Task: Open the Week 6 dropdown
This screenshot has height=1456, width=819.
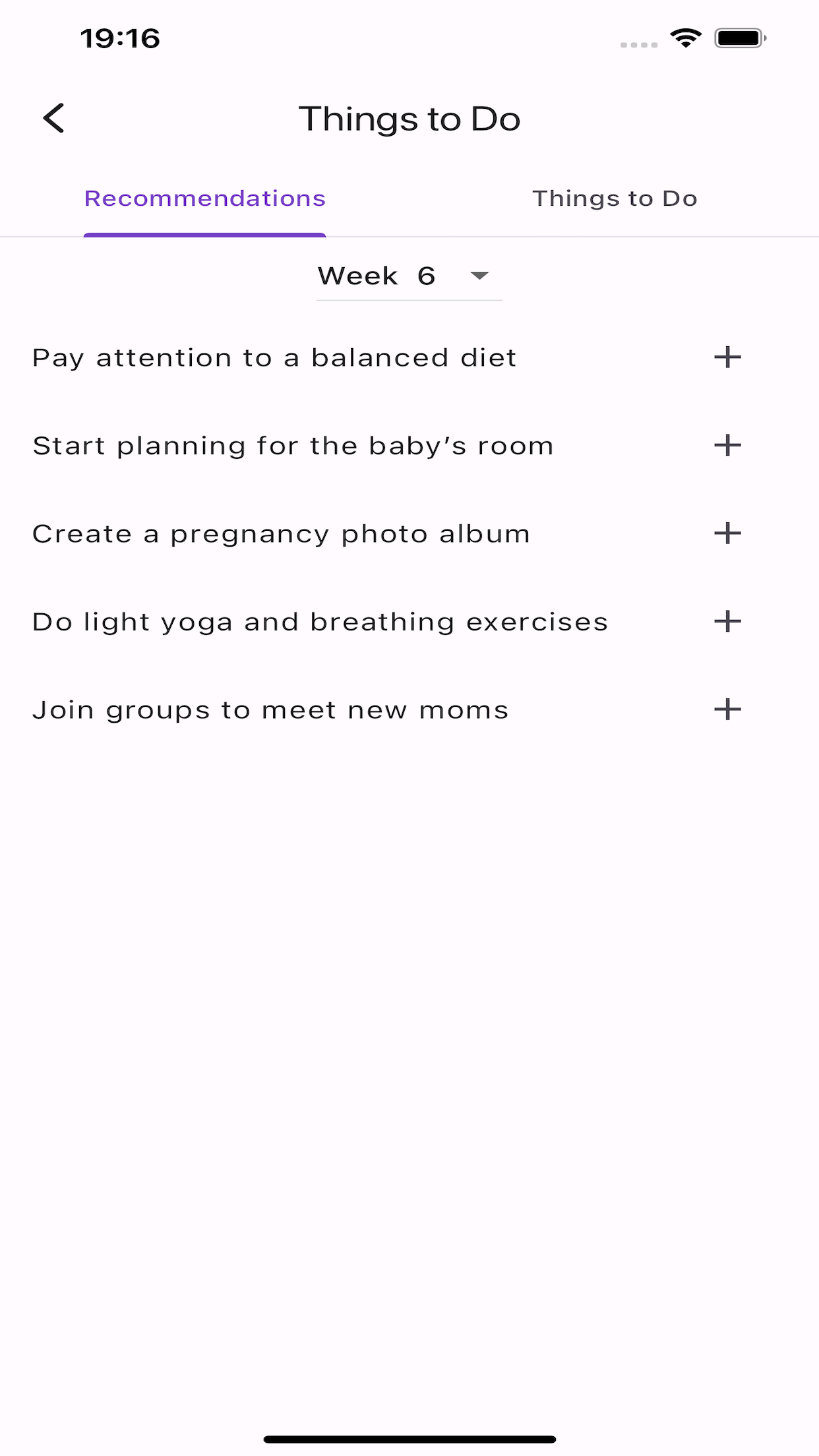Action: 409,276
